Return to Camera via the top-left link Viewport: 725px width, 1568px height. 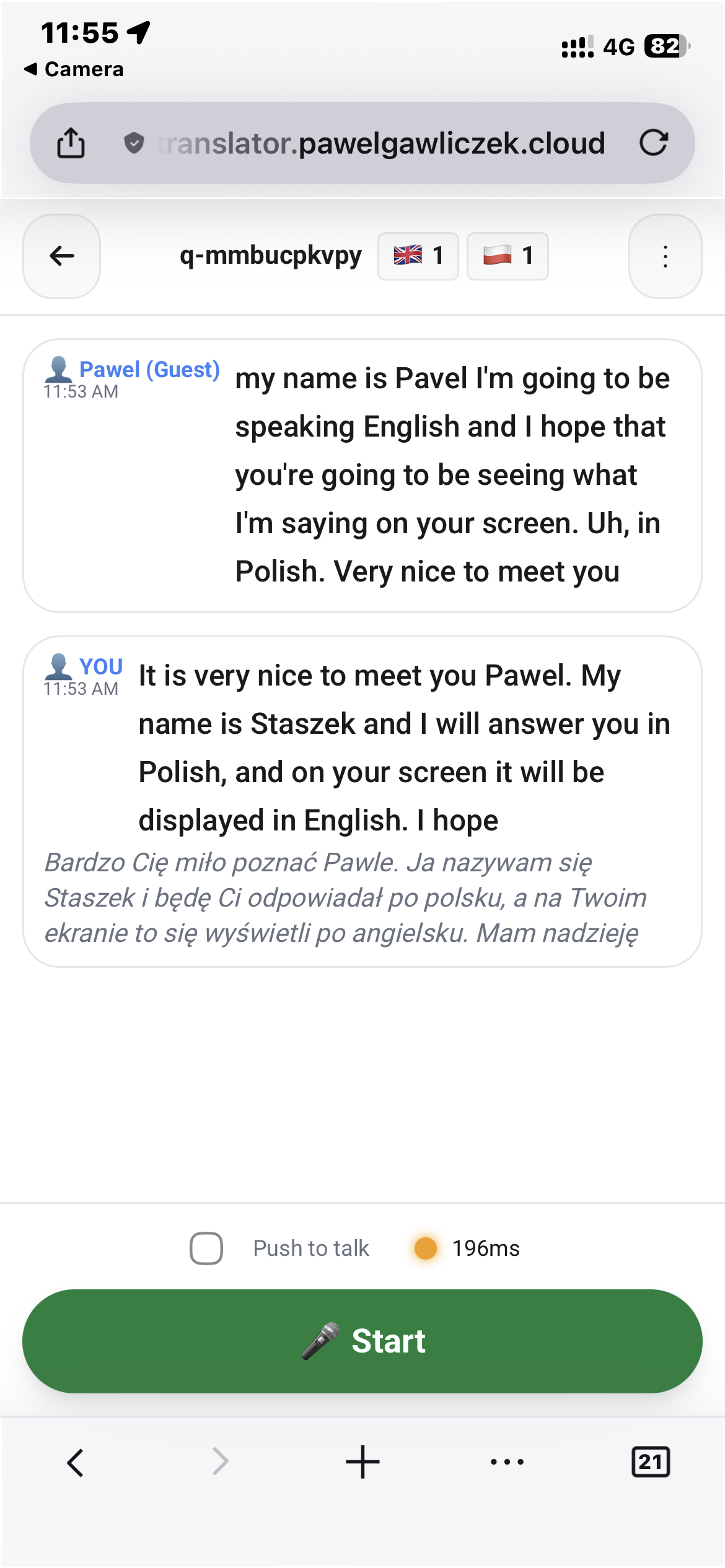74,69
